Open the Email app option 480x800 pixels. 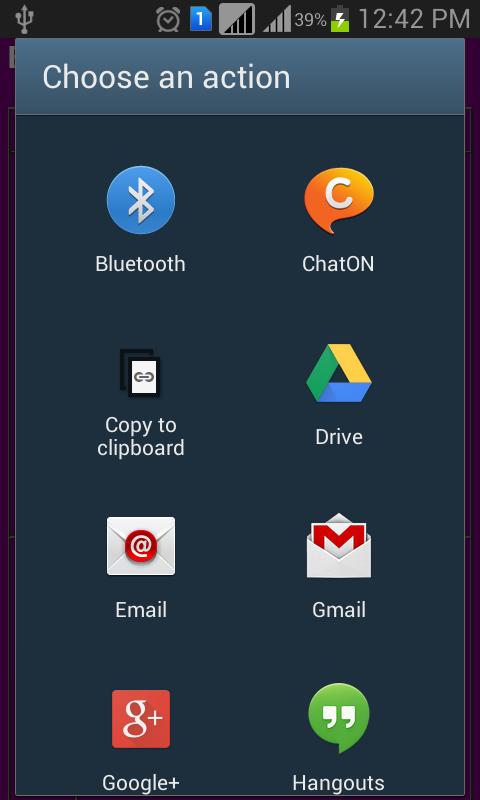click(x=141, y=567)
